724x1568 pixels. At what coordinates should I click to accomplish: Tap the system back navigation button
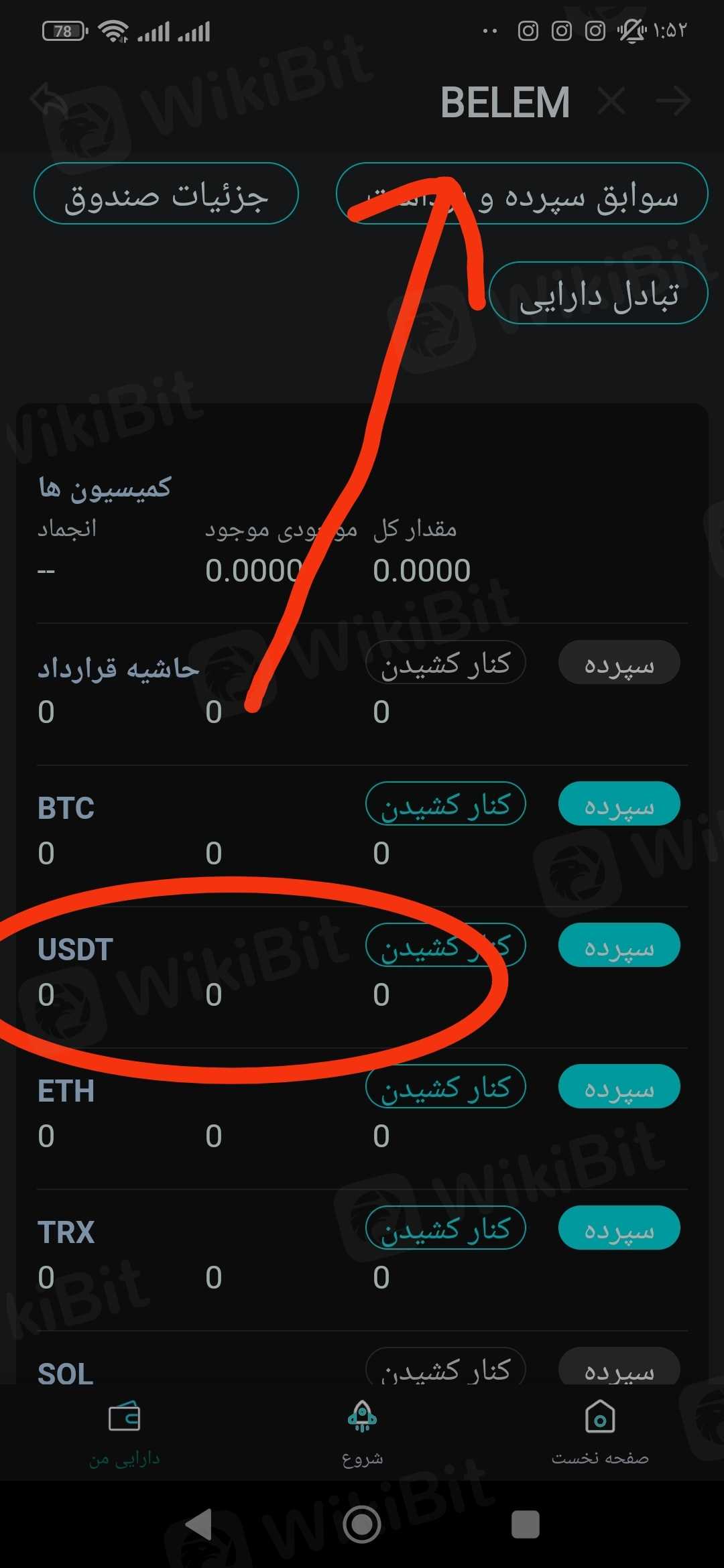pyautogui.click(x=199, y=1525)
